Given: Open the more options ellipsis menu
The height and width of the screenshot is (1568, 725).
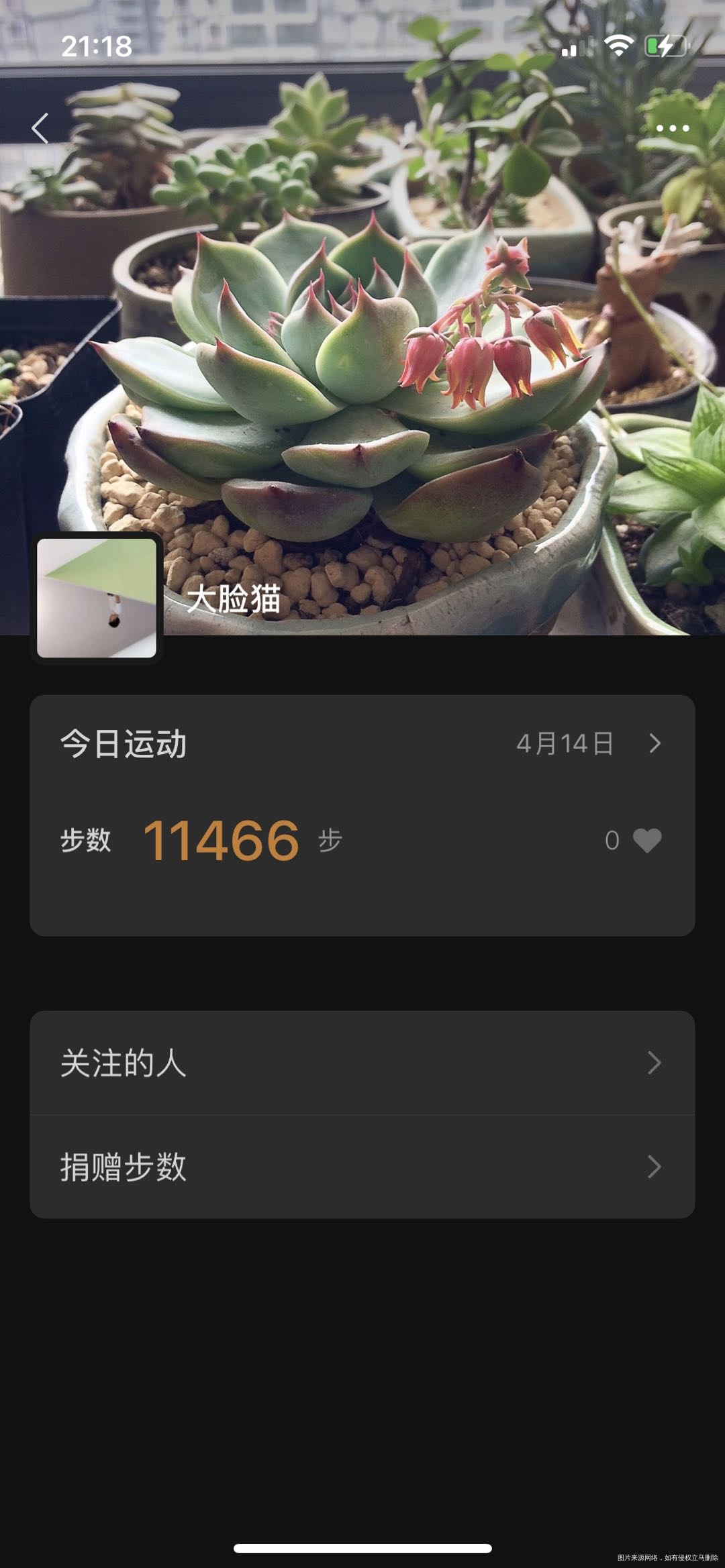Looking at the screenshot, I should (673, 127).
